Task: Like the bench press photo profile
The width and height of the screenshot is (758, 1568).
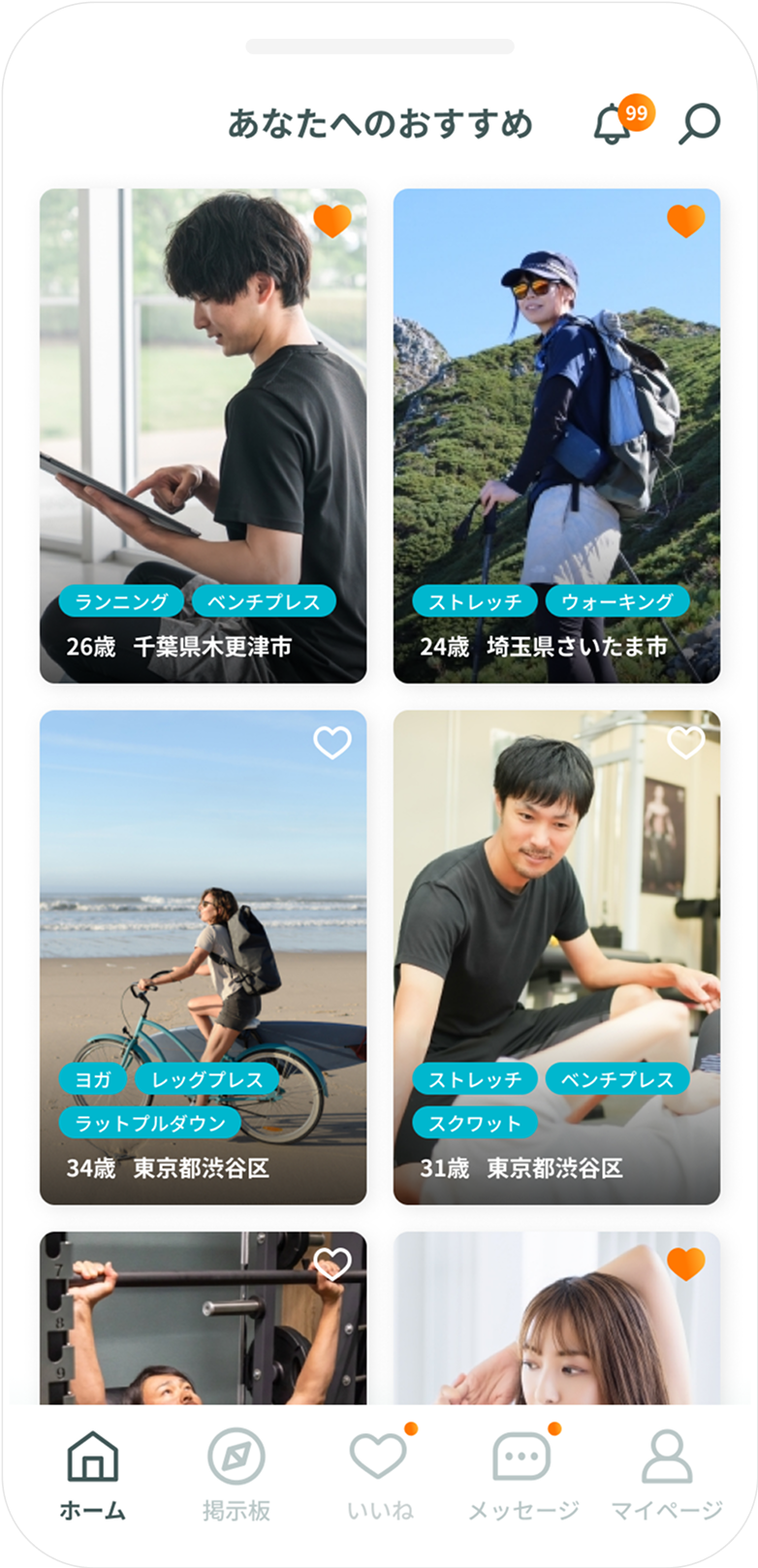Action: point(332,1264)
